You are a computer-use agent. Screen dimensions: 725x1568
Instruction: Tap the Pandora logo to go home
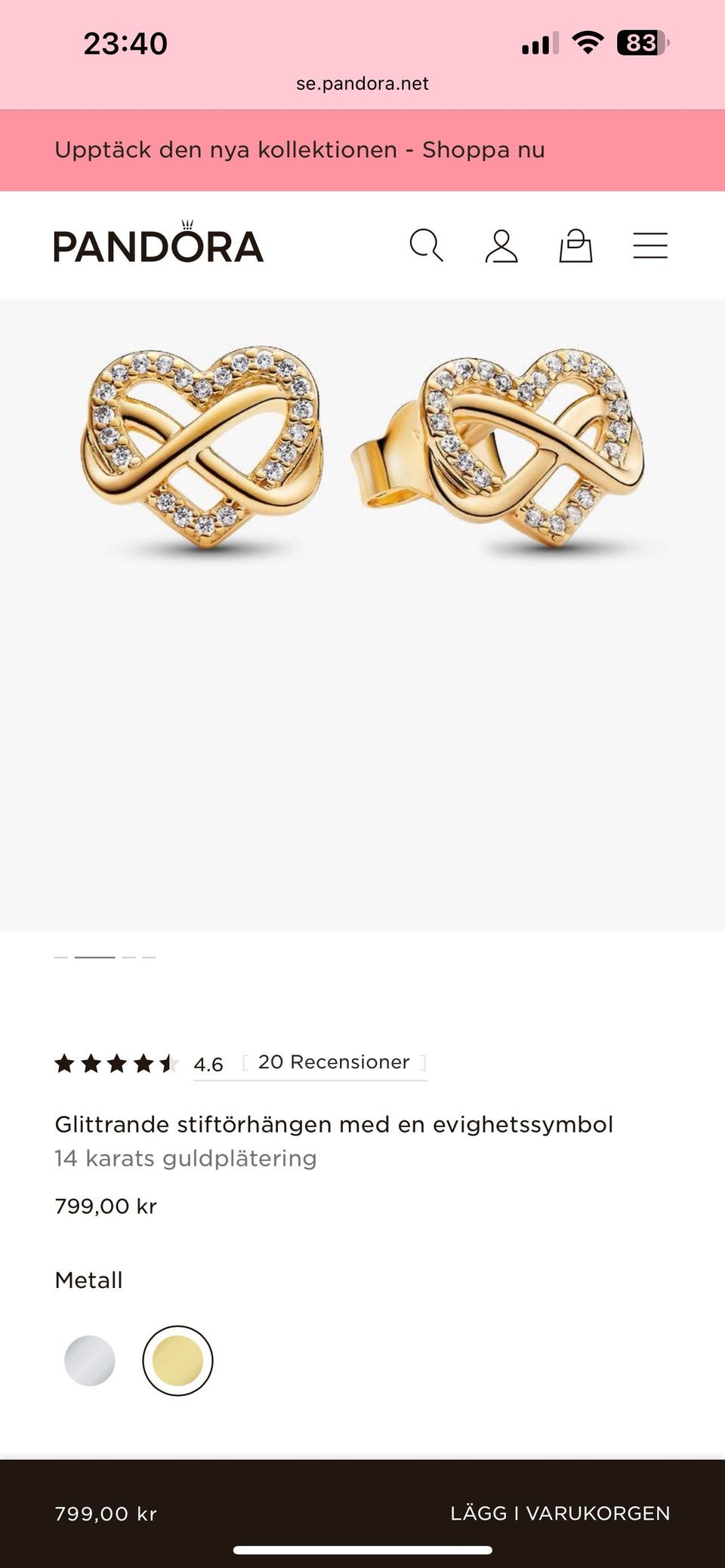(x=159, y=245)
